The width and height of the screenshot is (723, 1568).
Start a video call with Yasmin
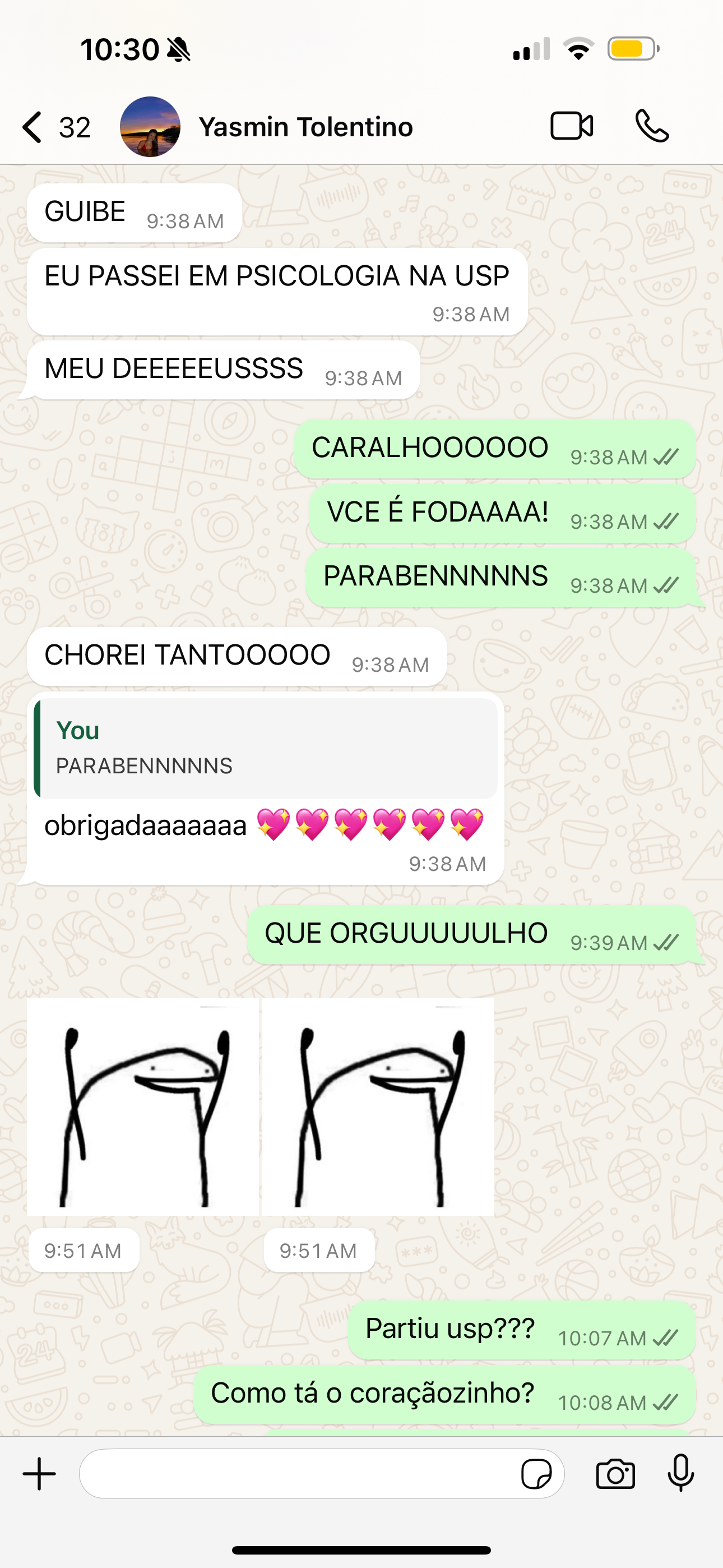click(572, 127)
